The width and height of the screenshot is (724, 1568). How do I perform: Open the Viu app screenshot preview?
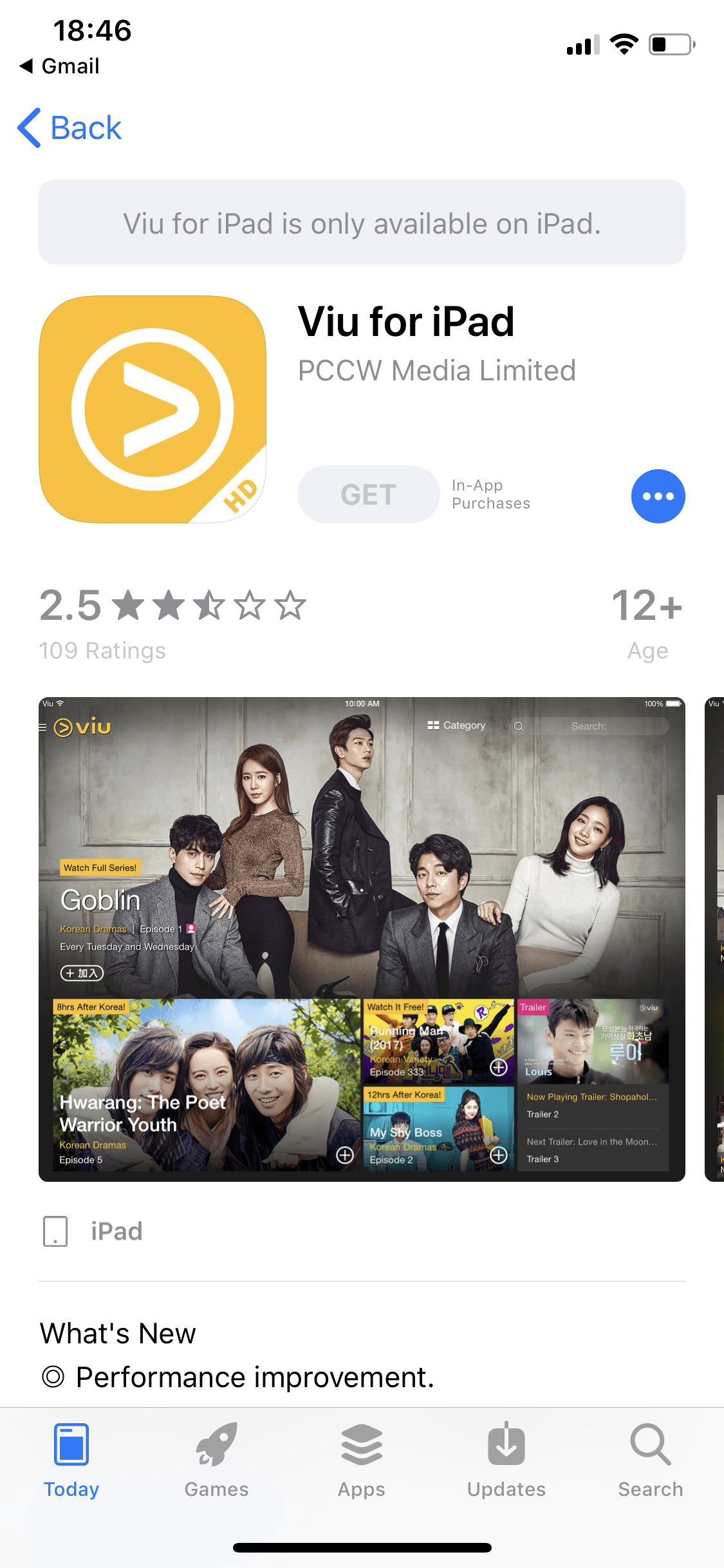click(x=362, y=938)
